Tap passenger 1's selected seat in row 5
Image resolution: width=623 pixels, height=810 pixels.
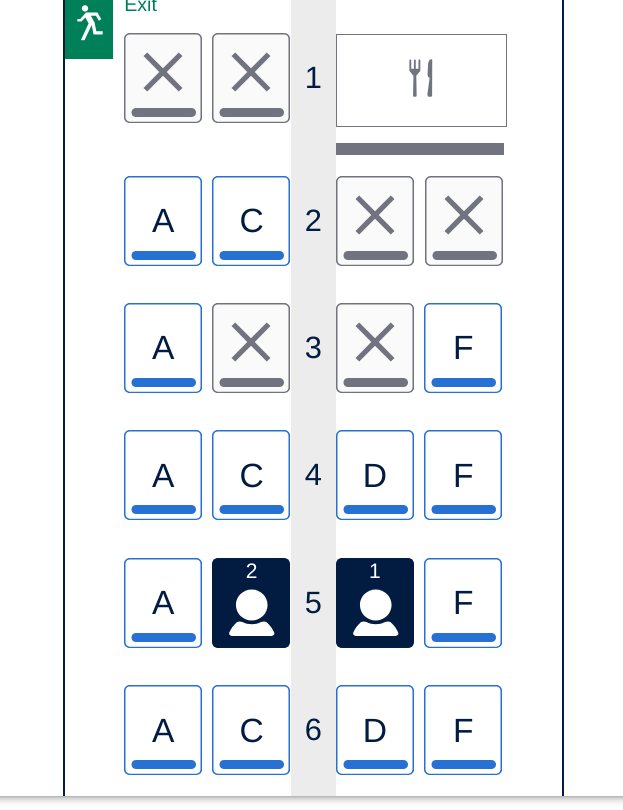pos(375,603)
